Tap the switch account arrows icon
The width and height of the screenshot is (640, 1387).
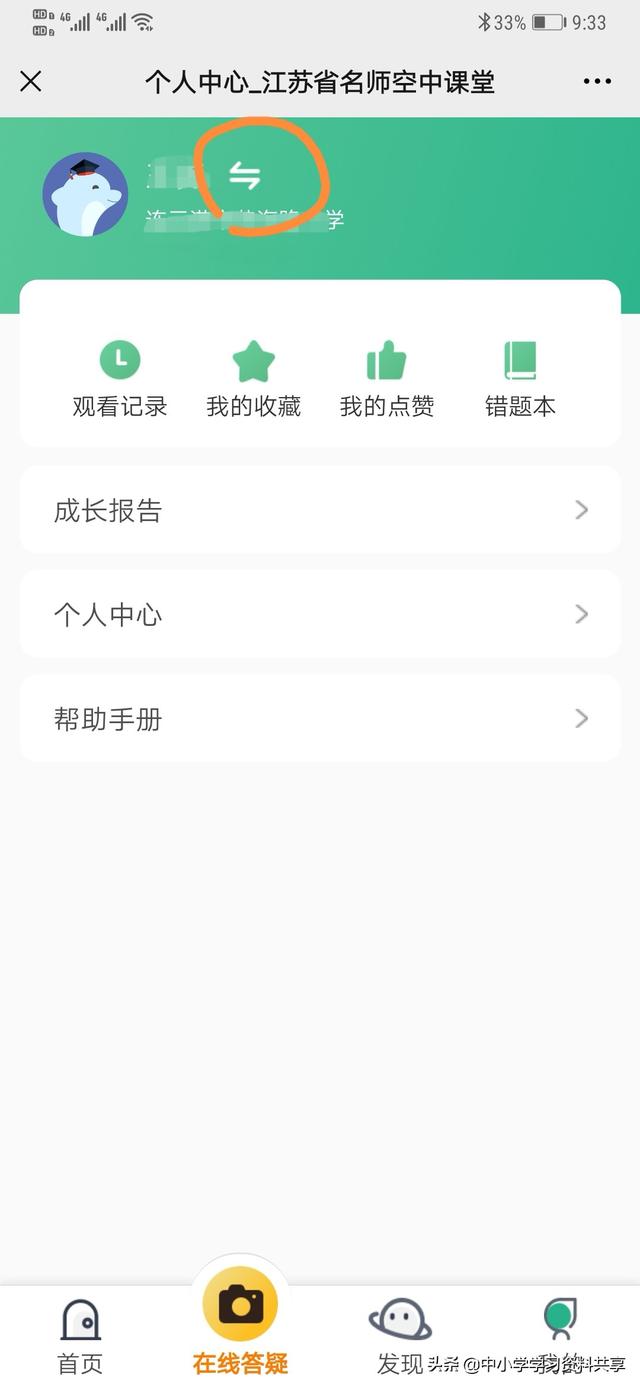pos(245,176)
